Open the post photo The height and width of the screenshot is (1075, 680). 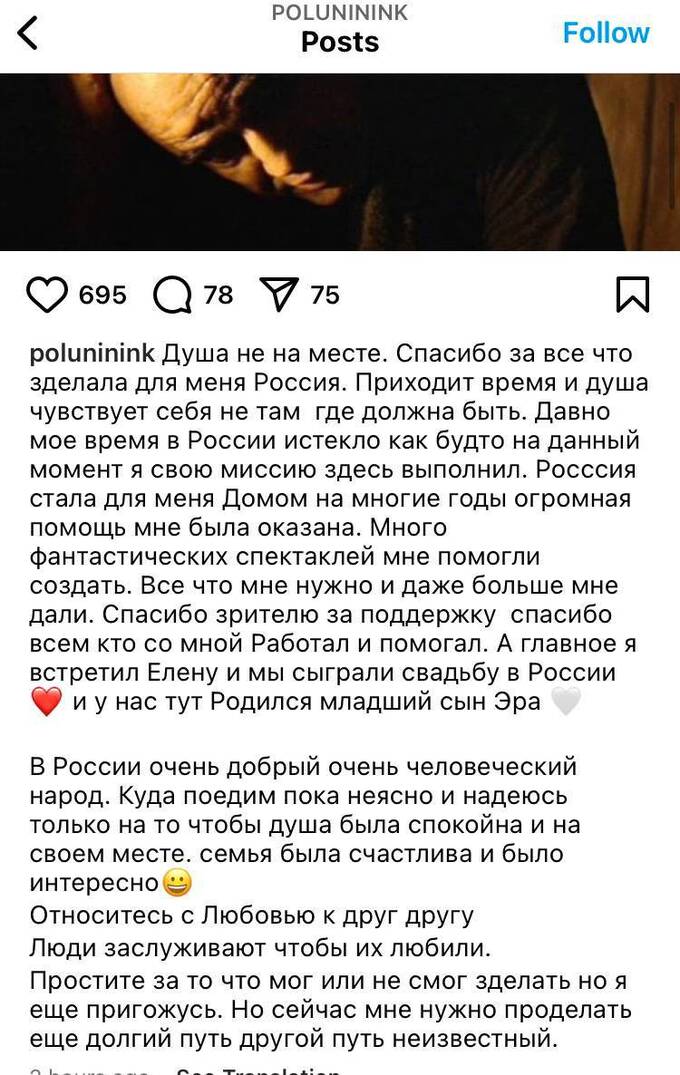click(x=340, y=162)
